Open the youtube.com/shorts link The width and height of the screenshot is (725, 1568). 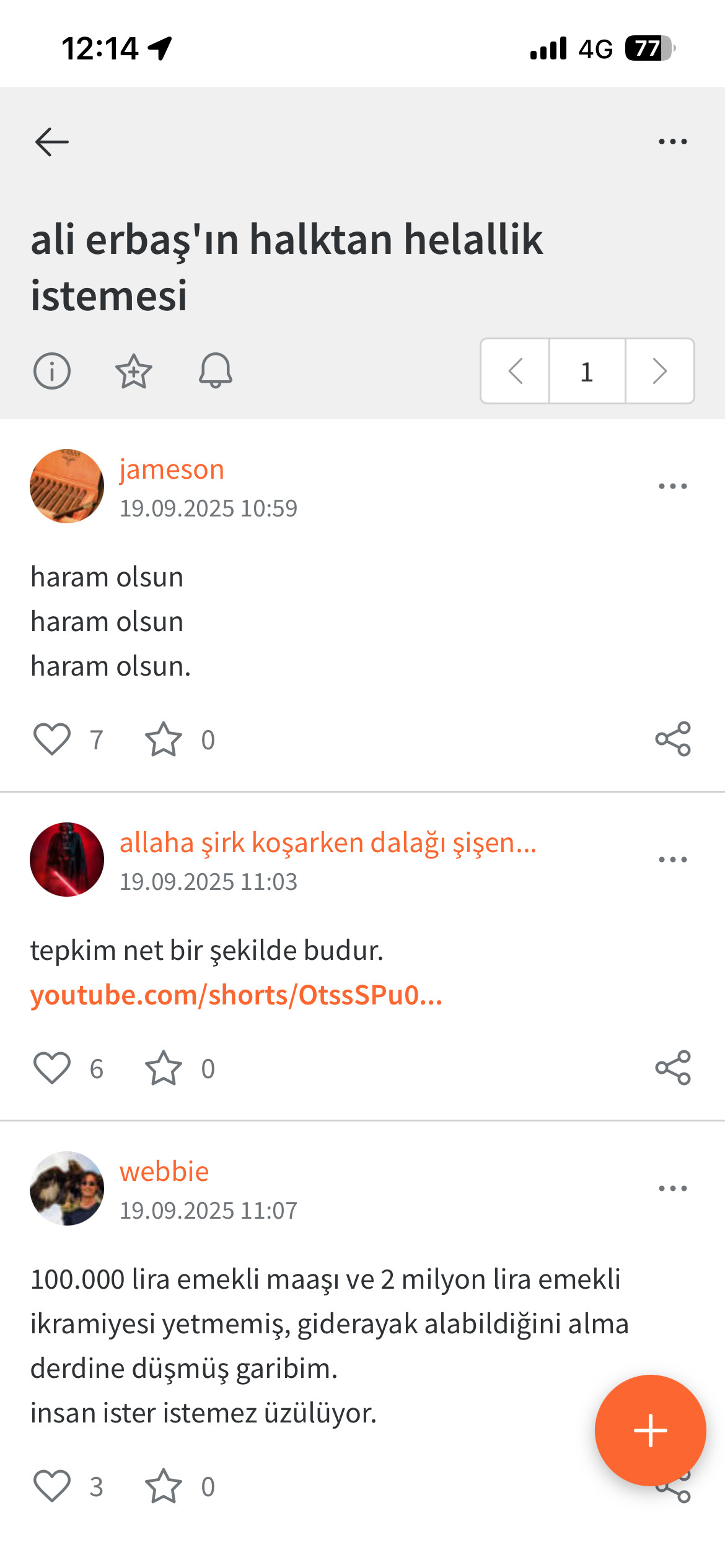[x=236, y=995]
